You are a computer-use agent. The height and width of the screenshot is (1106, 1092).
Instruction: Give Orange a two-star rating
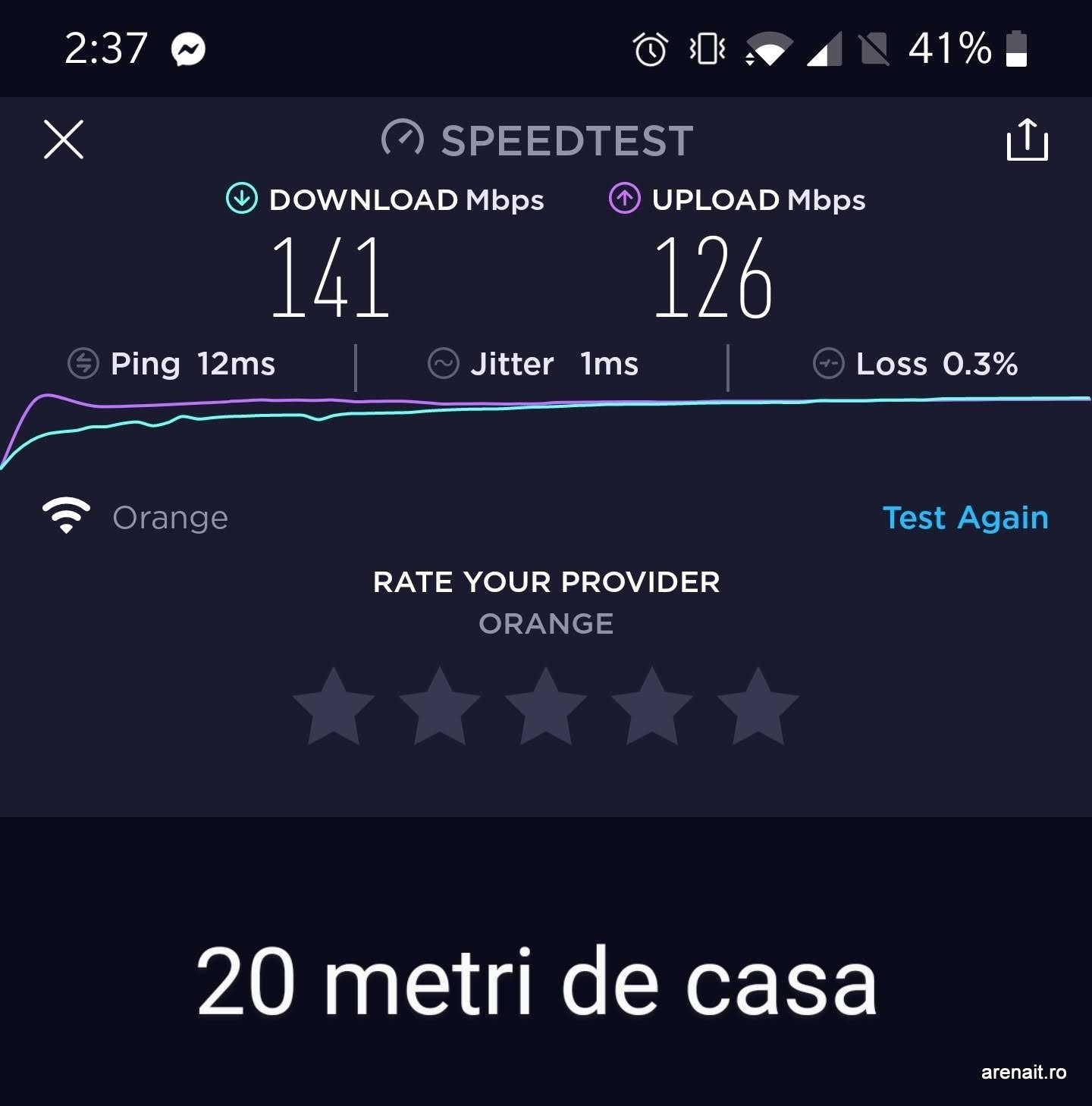click(440, 707)
